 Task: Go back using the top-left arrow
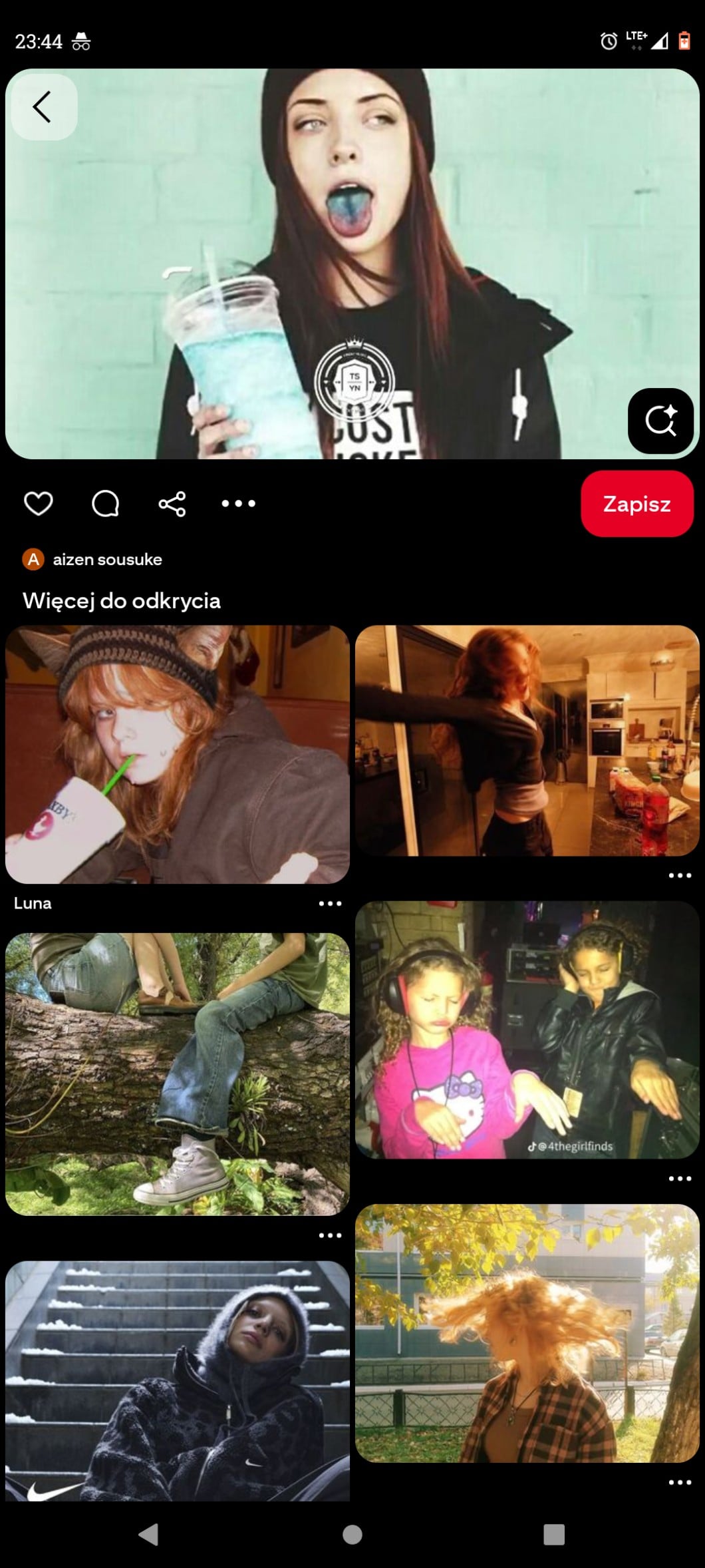click(43, 107)
